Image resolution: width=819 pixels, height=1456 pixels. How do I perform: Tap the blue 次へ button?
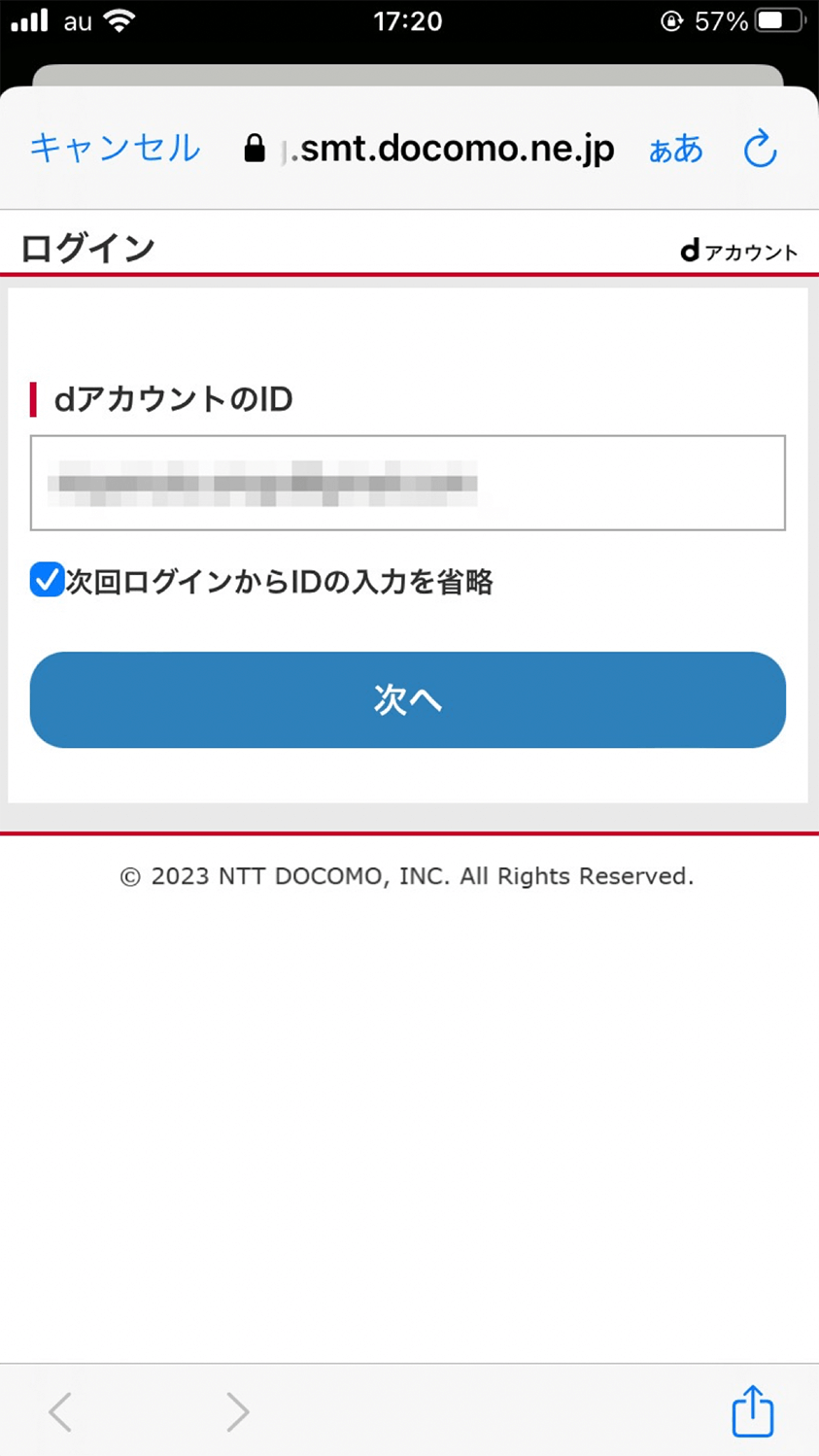tap(408, 699)
